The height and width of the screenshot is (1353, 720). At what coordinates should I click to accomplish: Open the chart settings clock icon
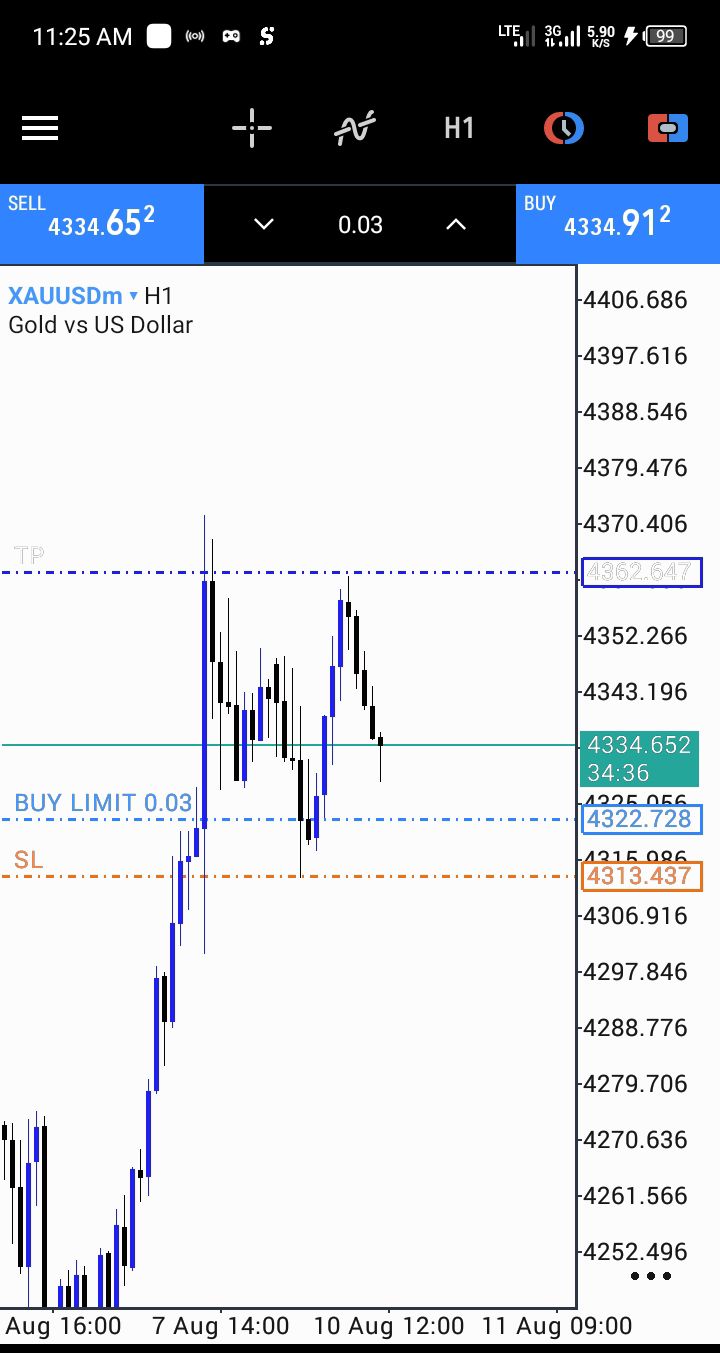point(564,128)
